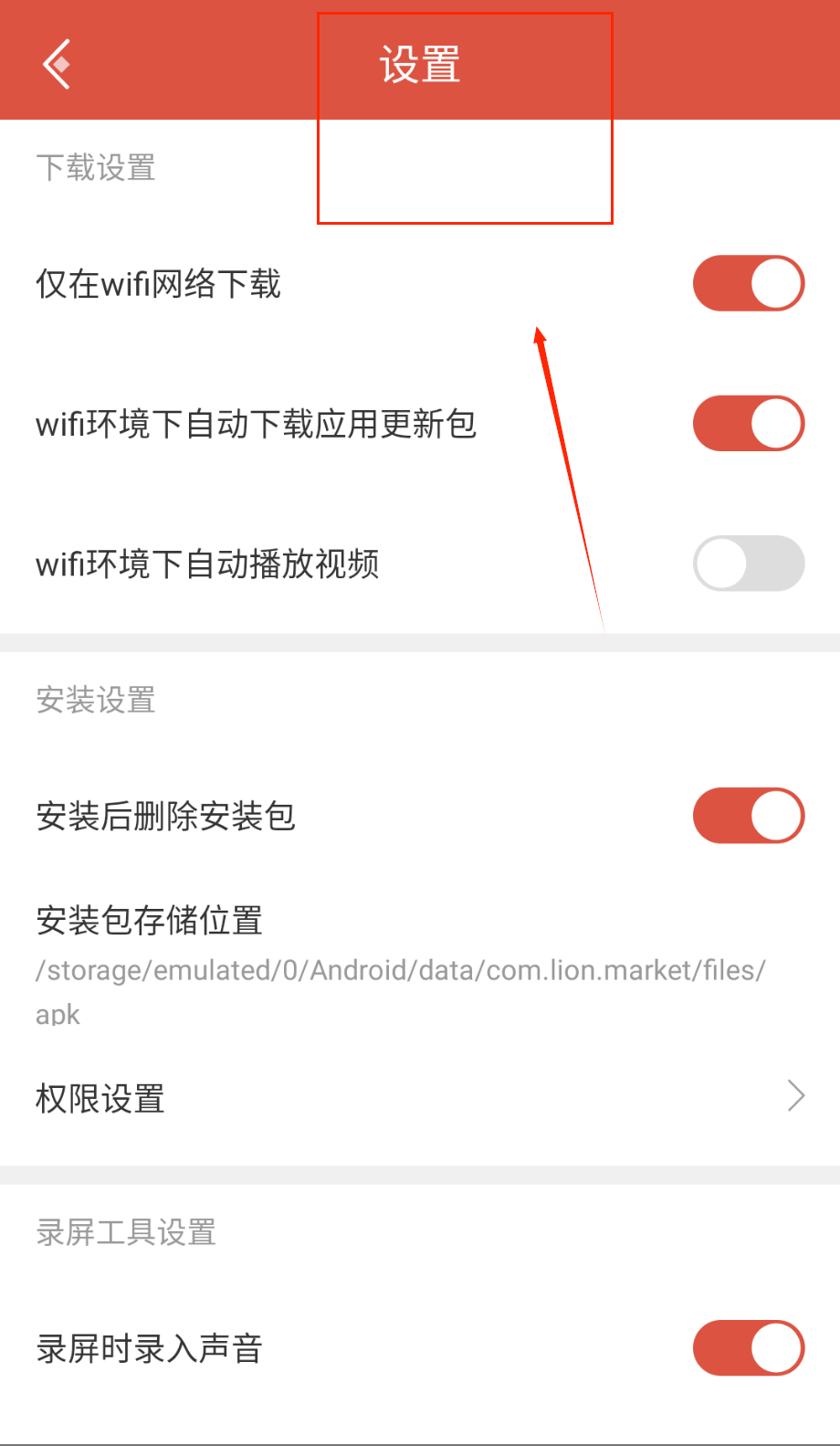Switch off 录屏时录入声音
Screen dimensions: 840x1446
(748, 1347)
